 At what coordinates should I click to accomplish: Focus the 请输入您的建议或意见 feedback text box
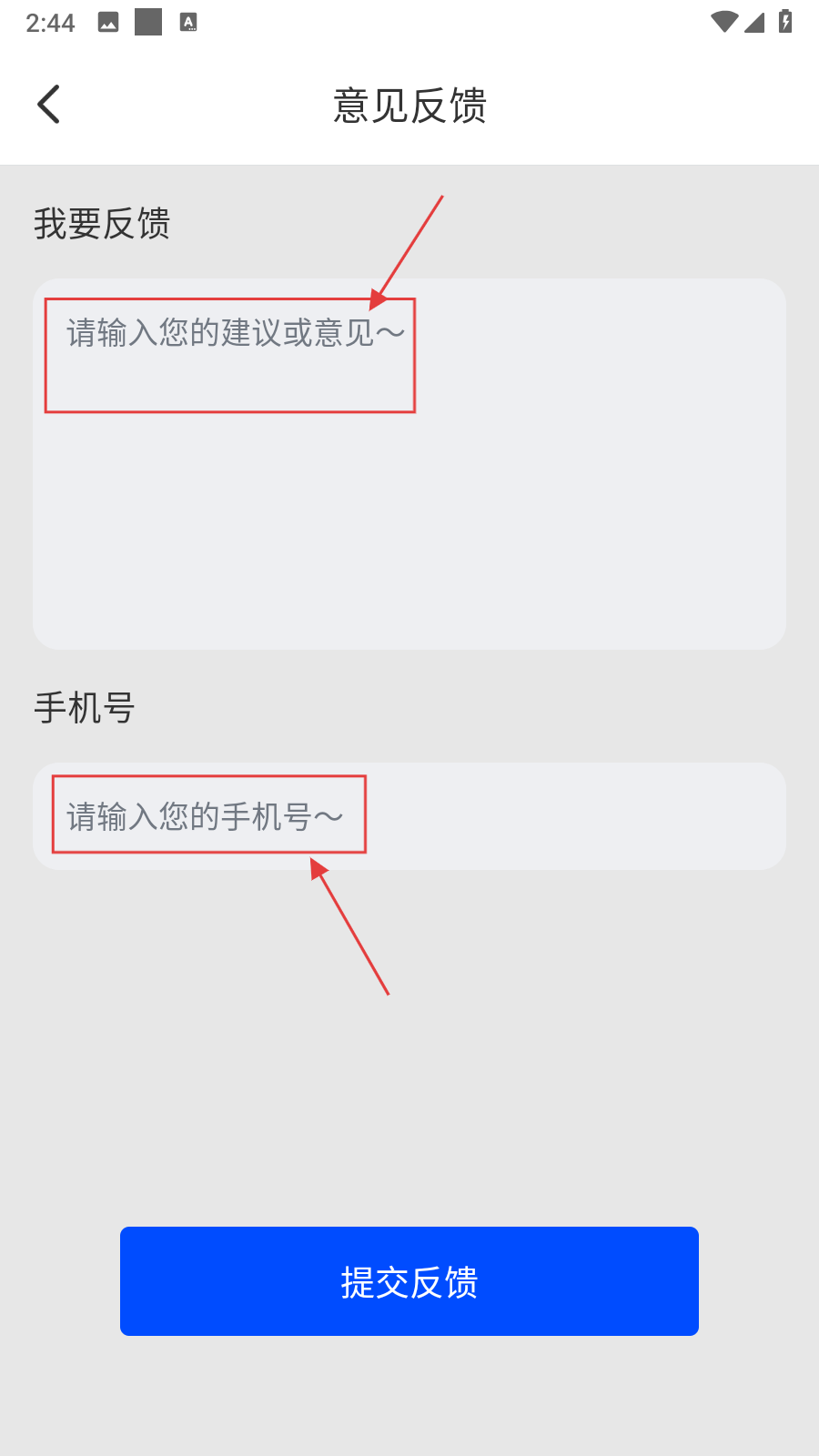tap(409, 464)
